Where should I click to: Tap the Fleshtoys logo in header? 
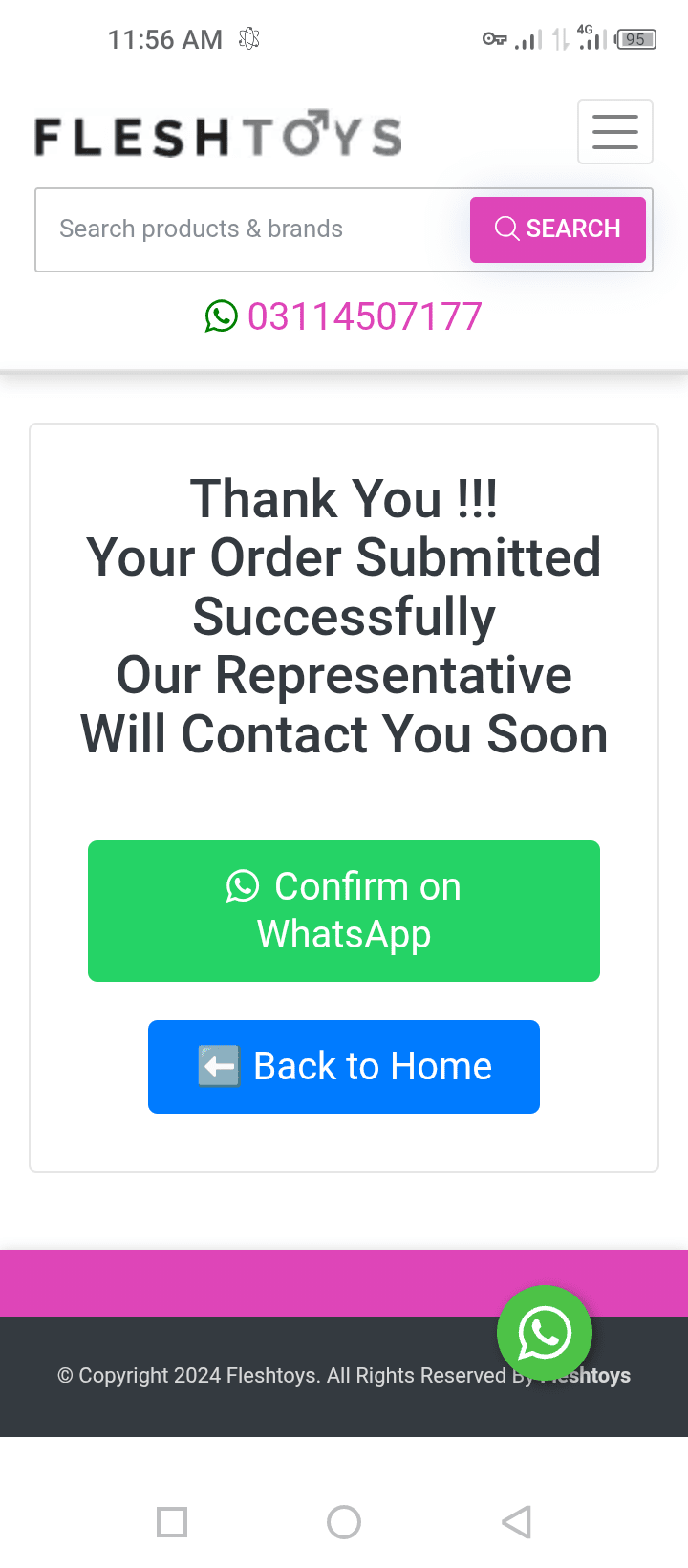pos(218,134)
